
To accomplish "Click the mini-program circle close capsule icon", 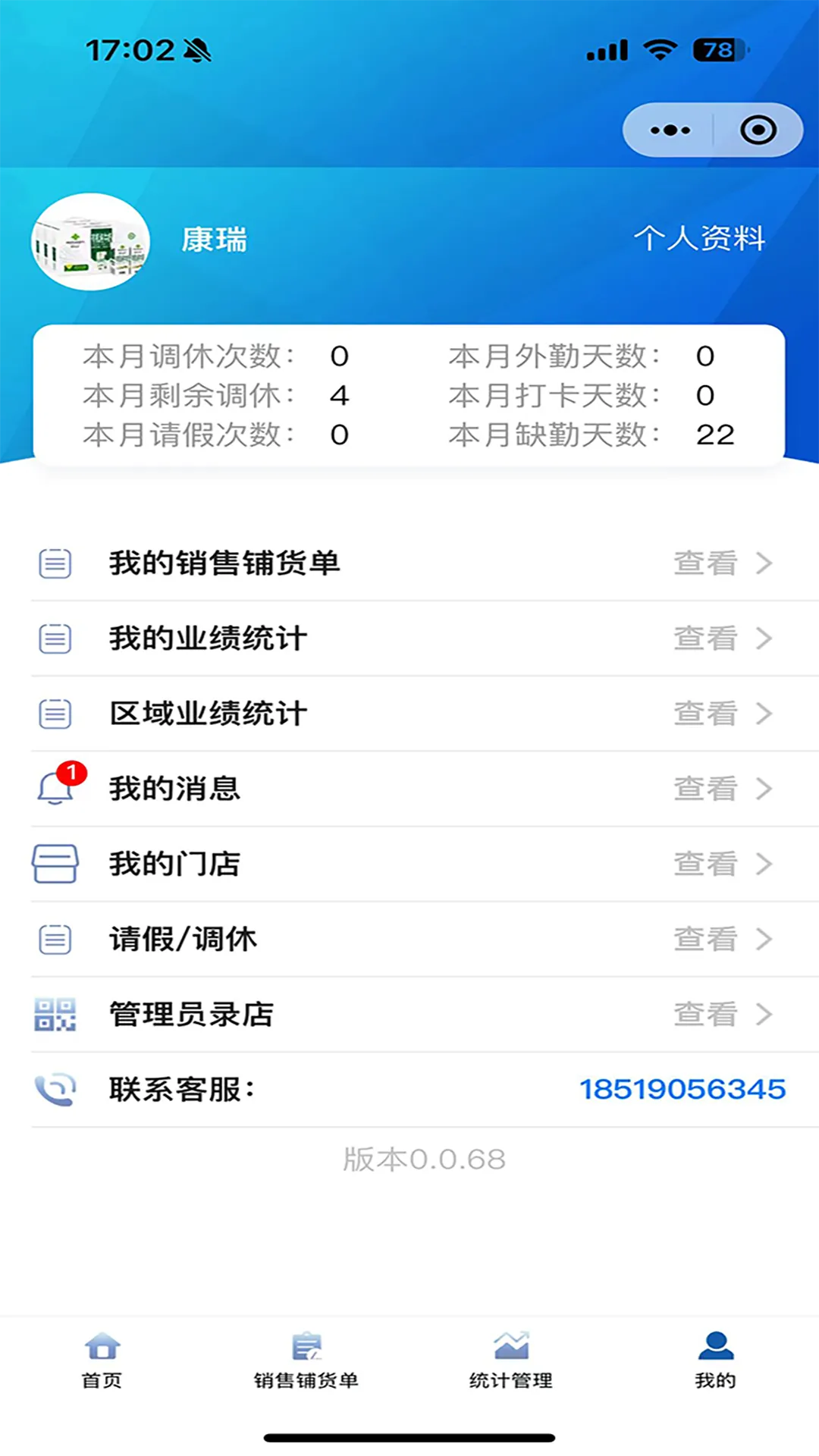I will 758,130.
